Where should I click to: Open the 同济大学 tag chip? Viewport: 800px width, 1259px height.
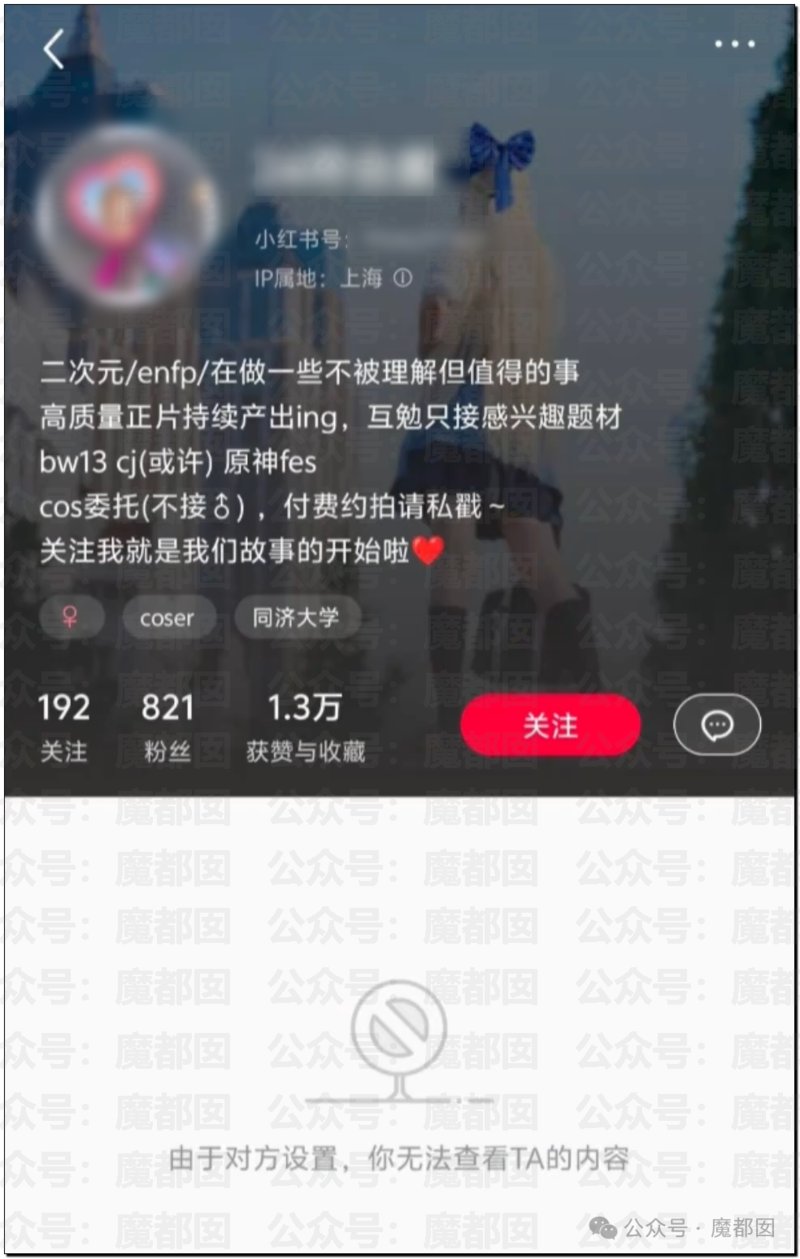295,618
